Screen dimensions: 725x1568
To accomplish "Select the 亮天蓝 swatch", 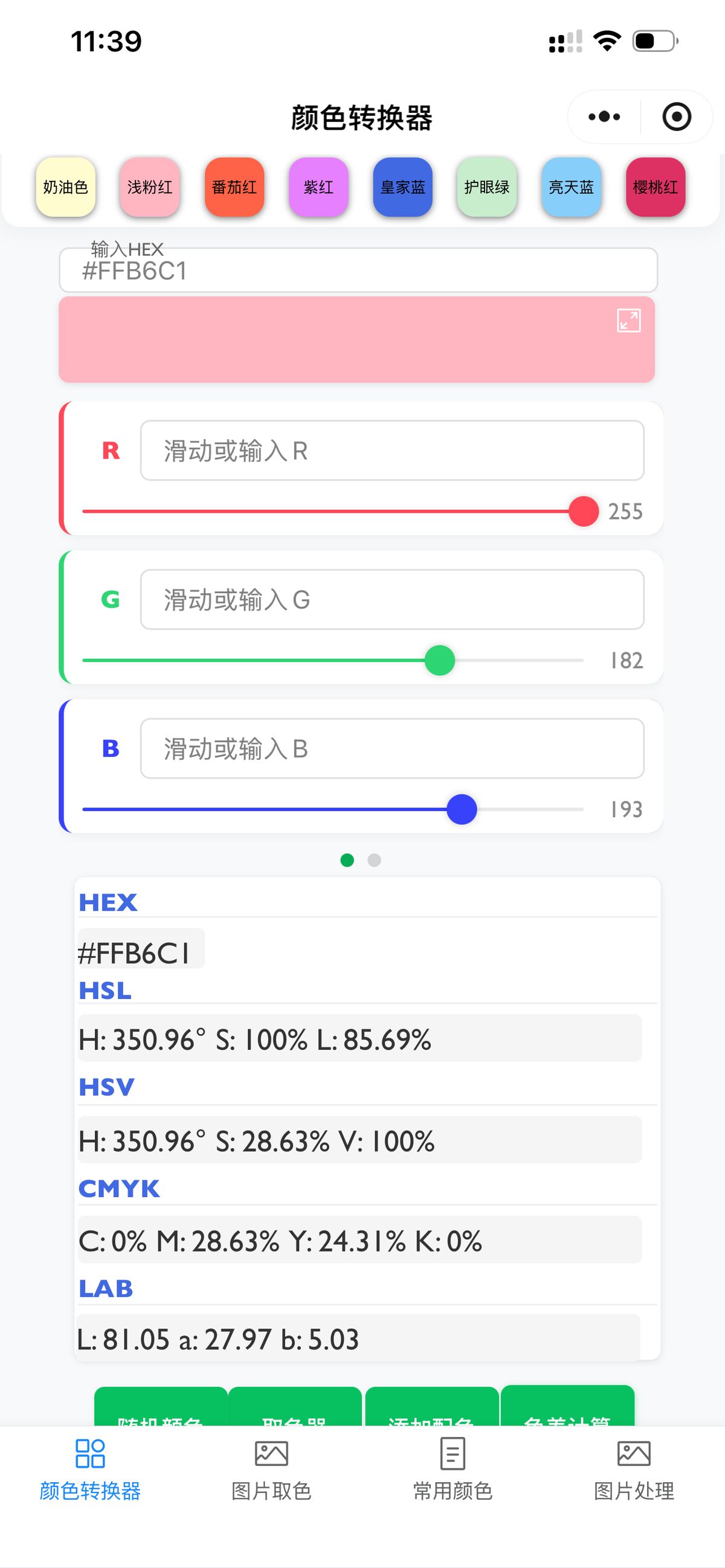I will [571, 187].
